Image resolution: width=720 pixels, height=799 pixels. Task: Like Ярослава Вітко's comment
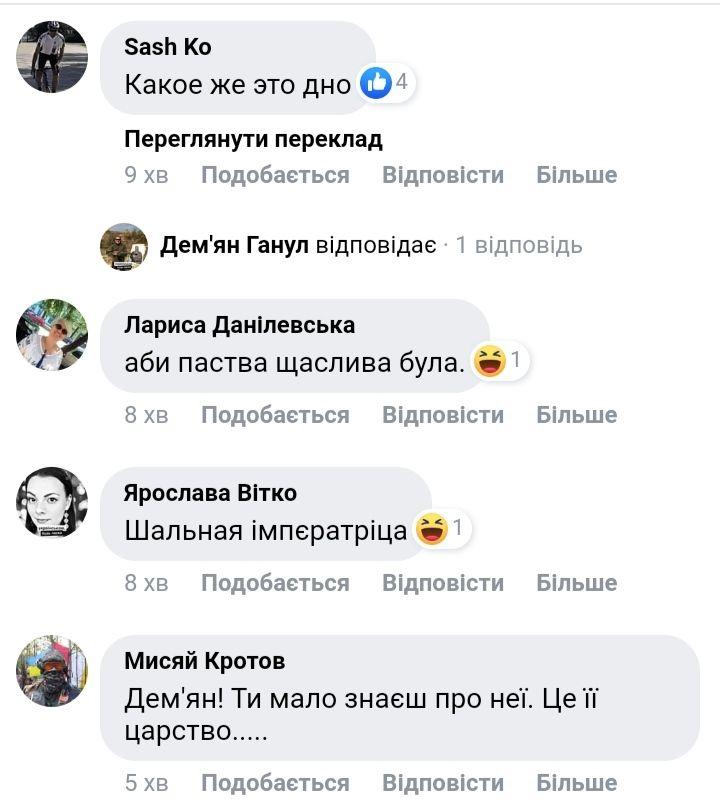tap(275, 583)
